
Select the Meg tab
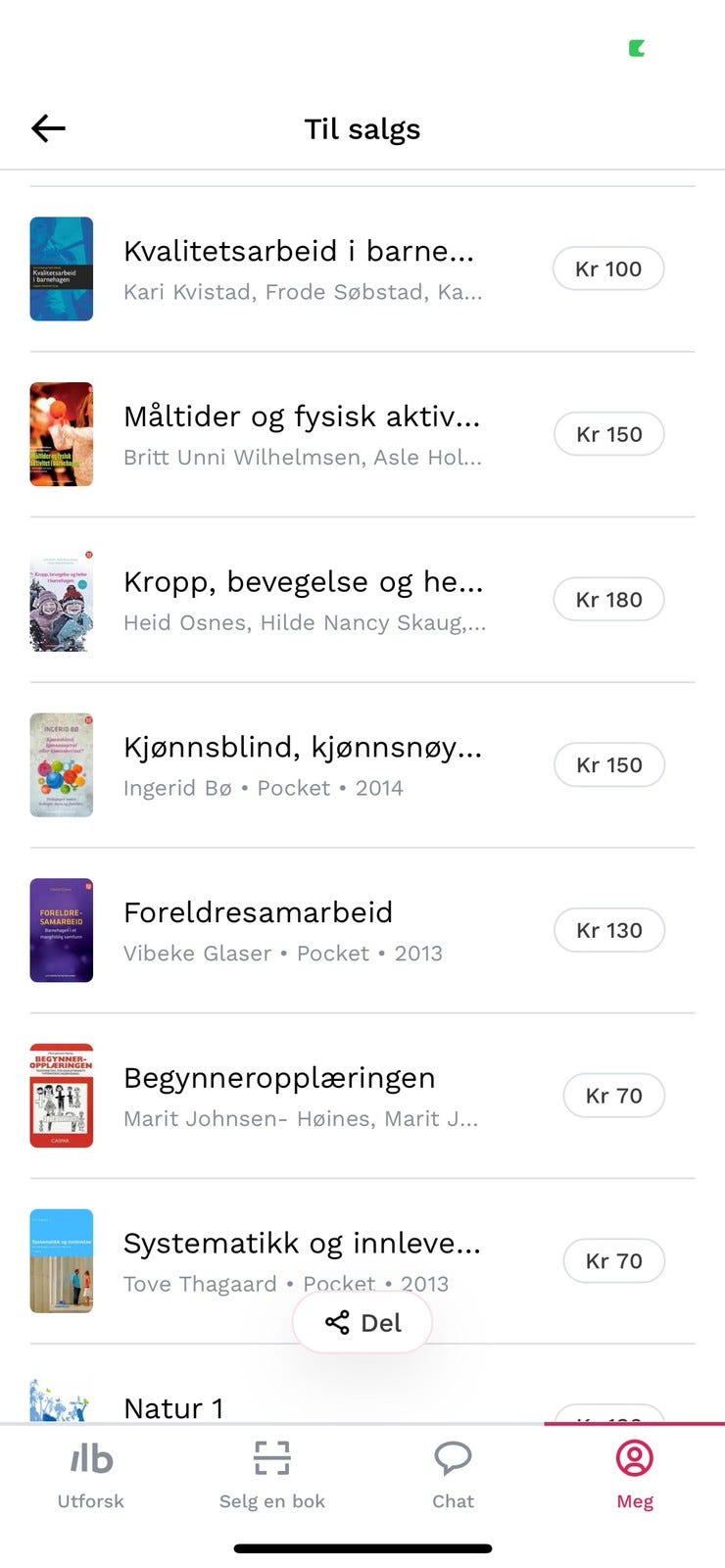635,1475
